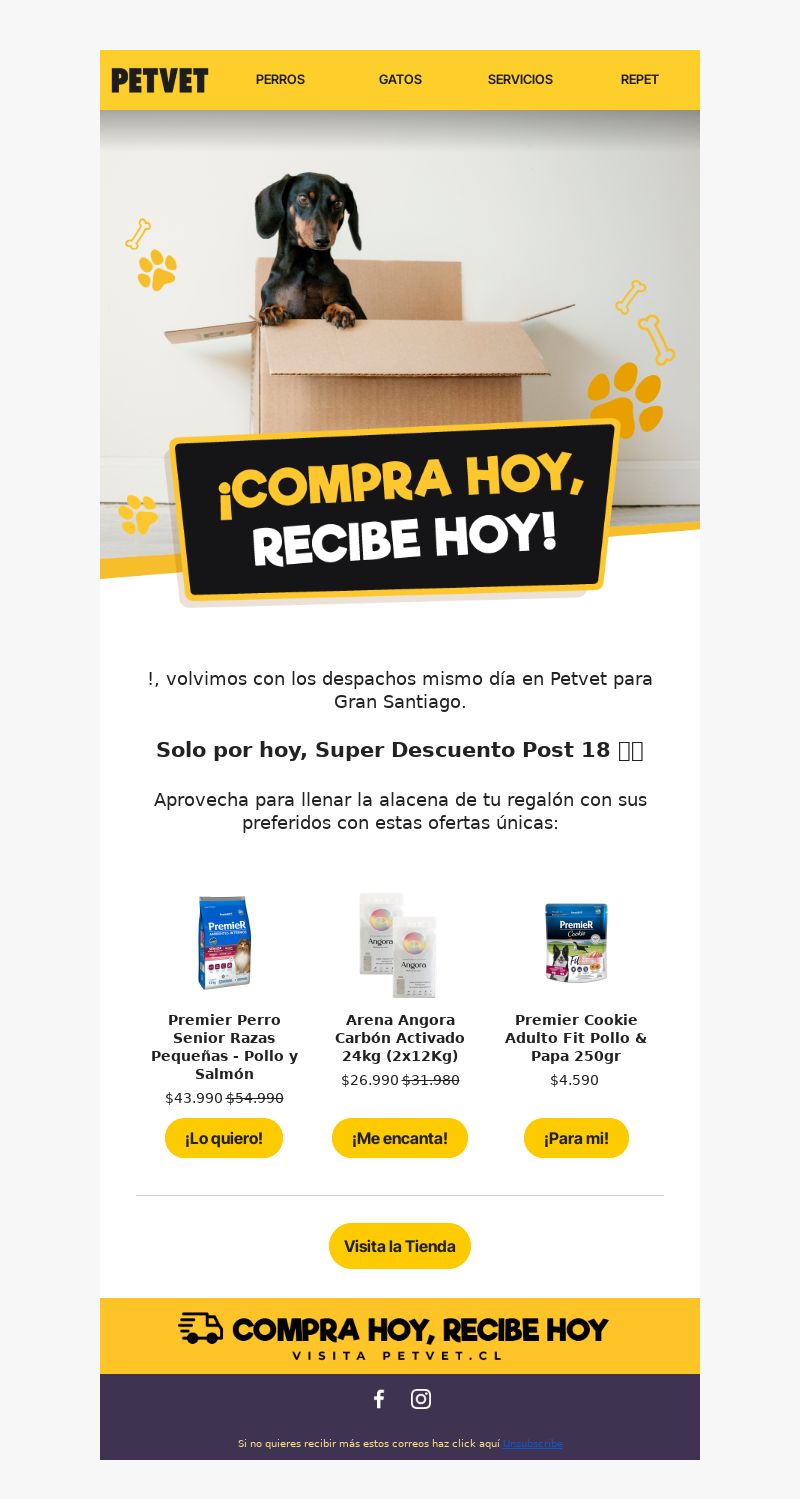The width and height of the screenshot is (800, 1499).
Task: Open the Facebook page icon
Action: (379, 1399)
